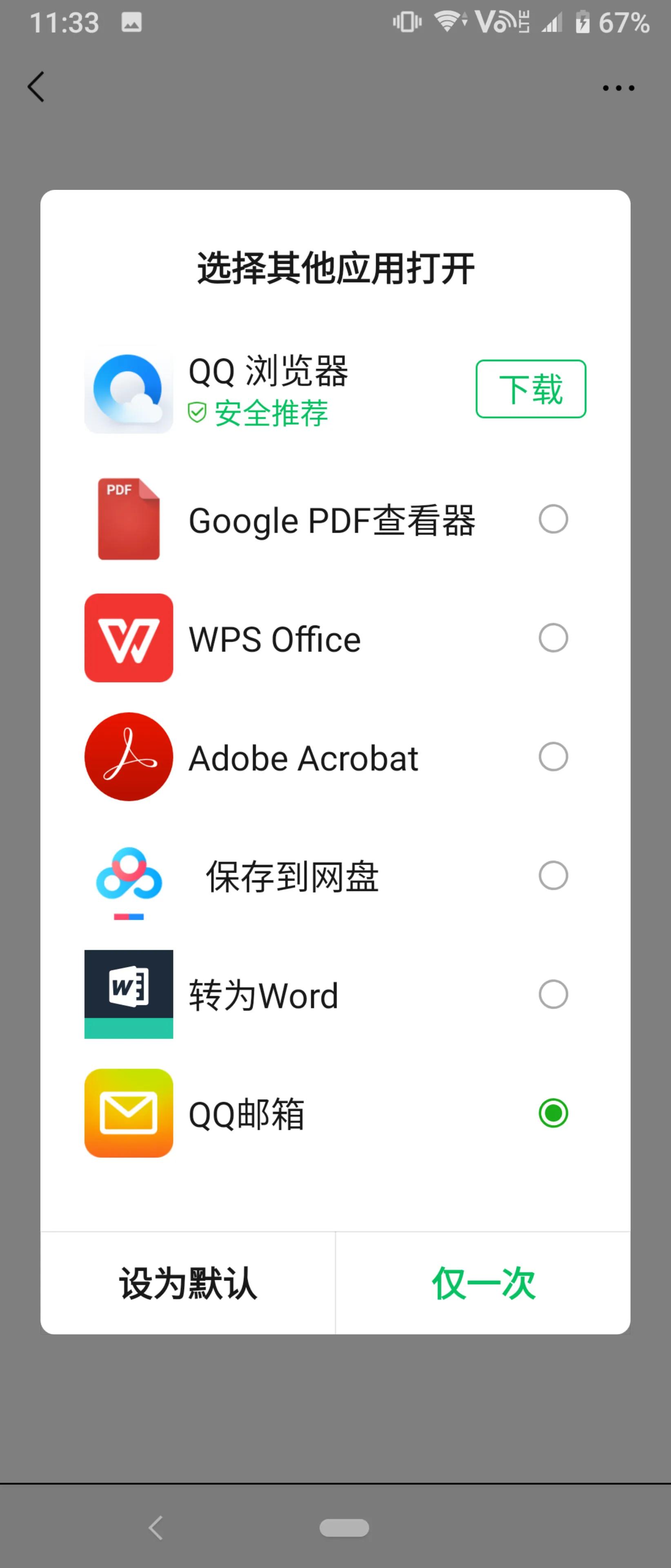Select the WPS Office radio button
Image resolution: width=671 pixels, height=1568 pixels.
[x=552, y=638]
